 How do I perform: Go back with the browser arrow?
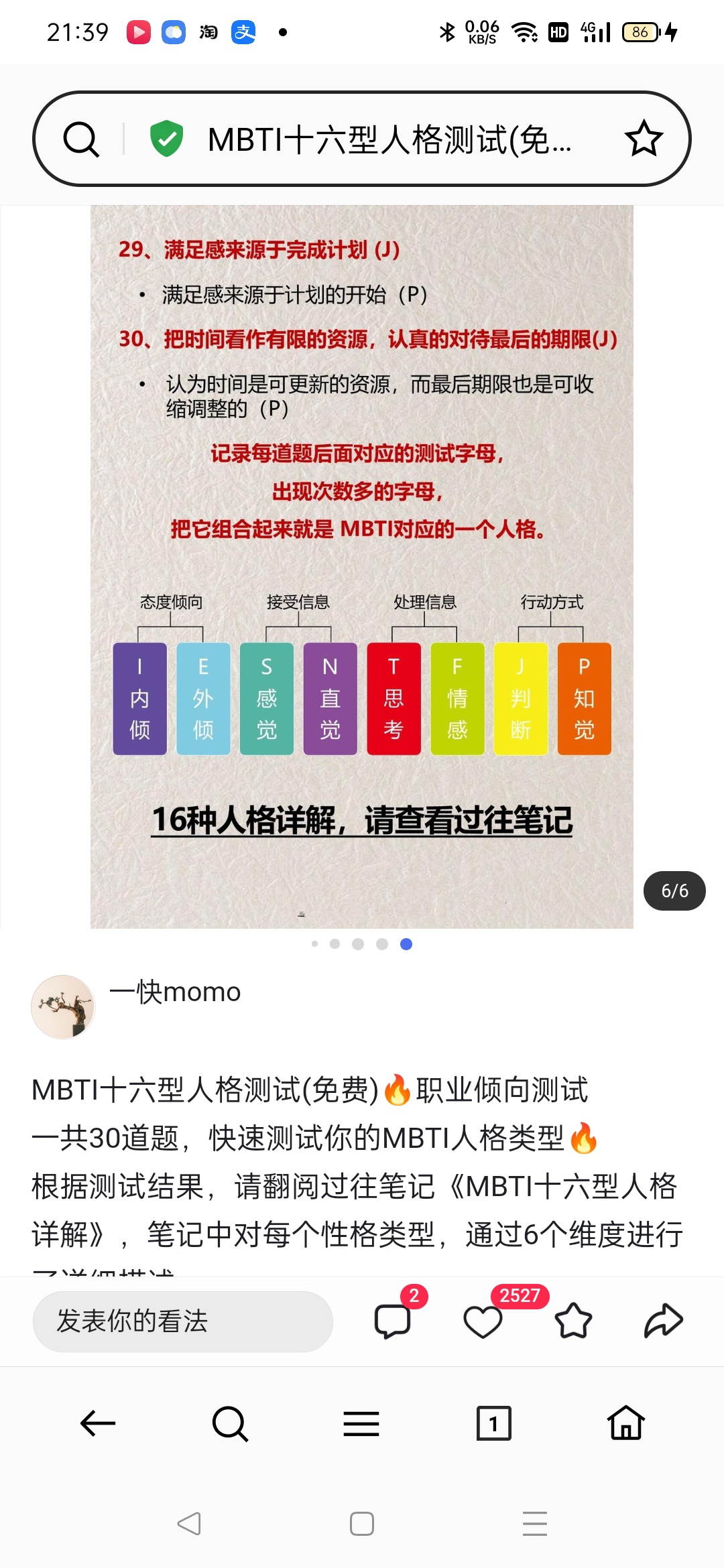98,1423
